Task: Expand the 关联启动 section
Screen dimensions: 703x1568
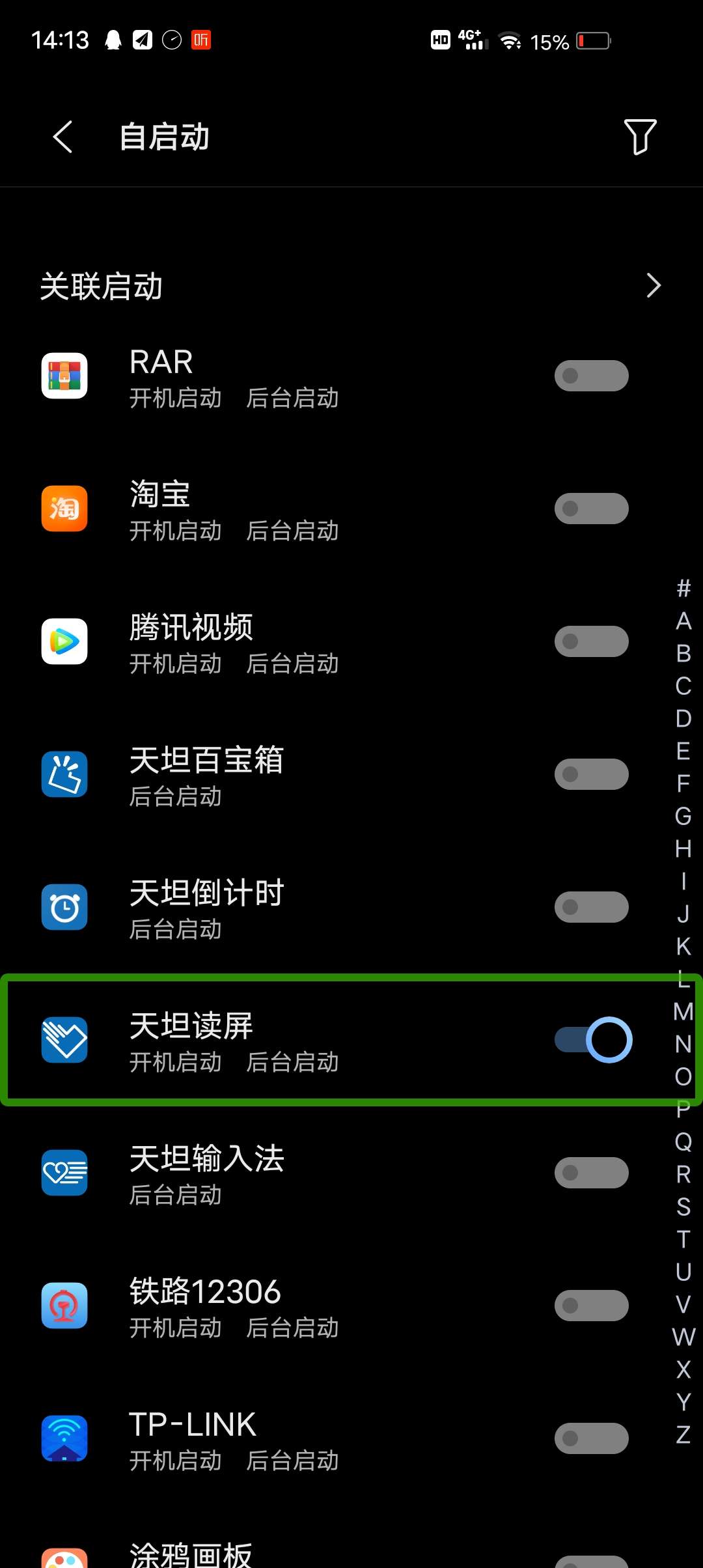Action: coord(654,285)
